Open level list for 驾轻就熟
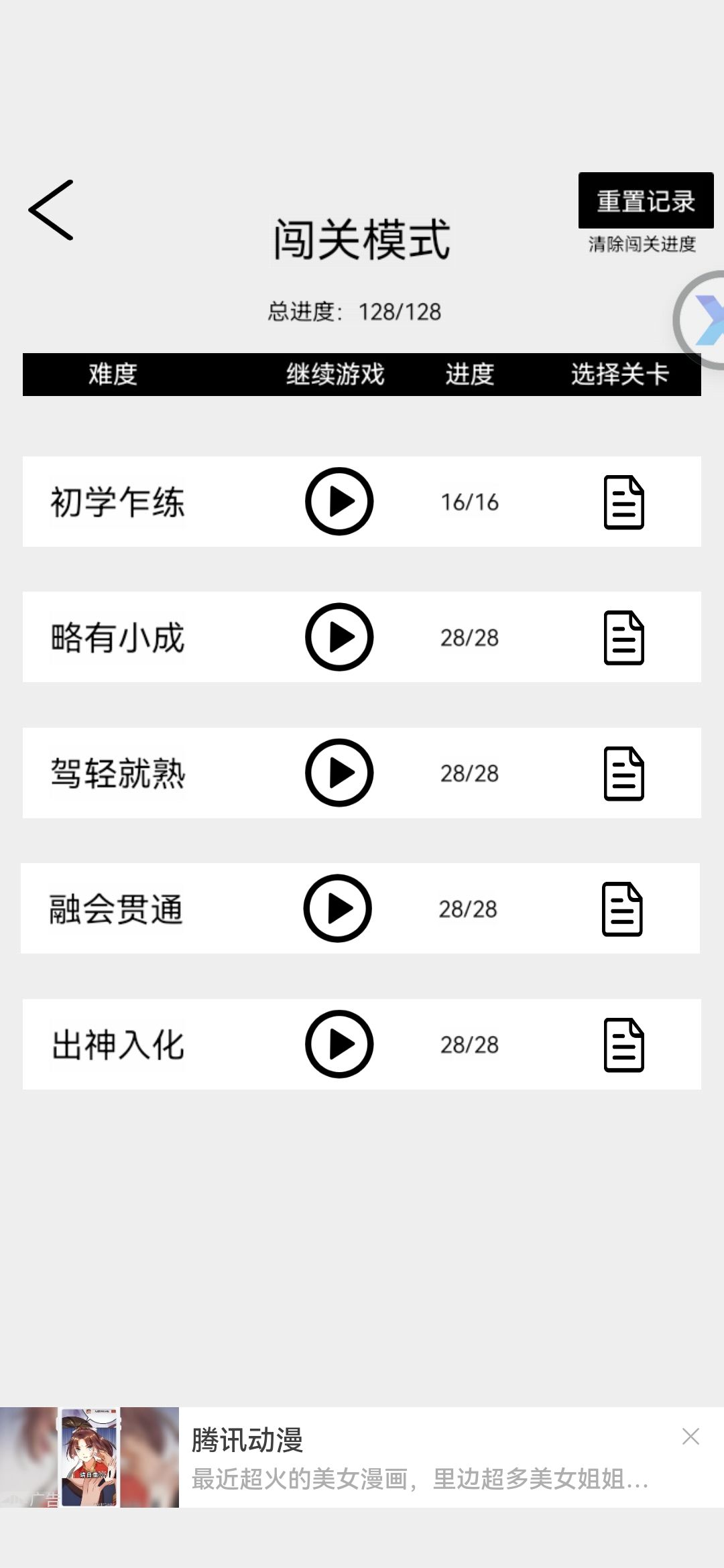Viewport: 724px width, 1568px height. (623, 773)
